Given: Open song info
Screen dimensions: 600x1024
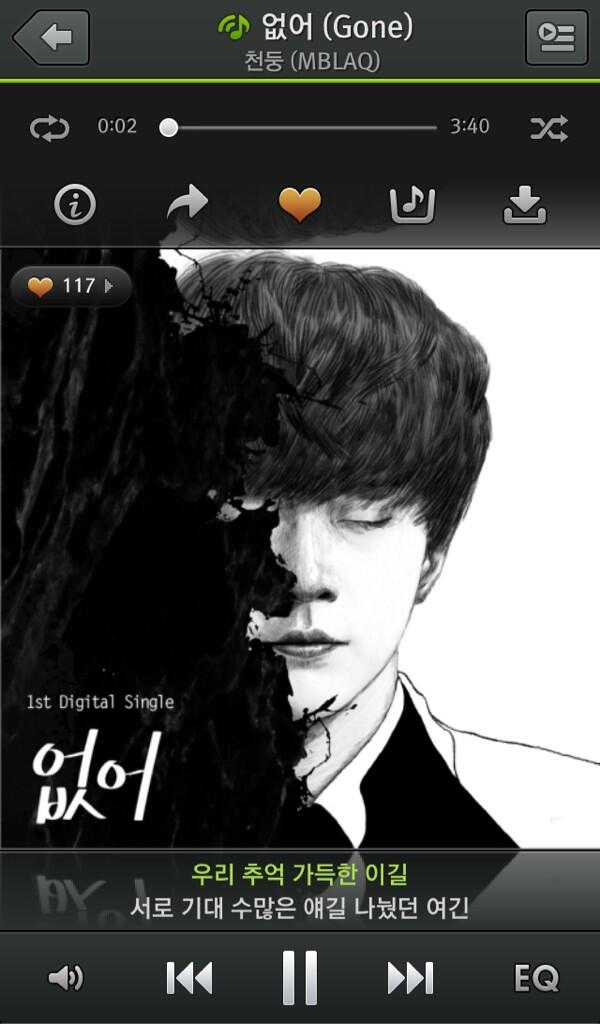Looking at the screenshot, I should (74, 205).
